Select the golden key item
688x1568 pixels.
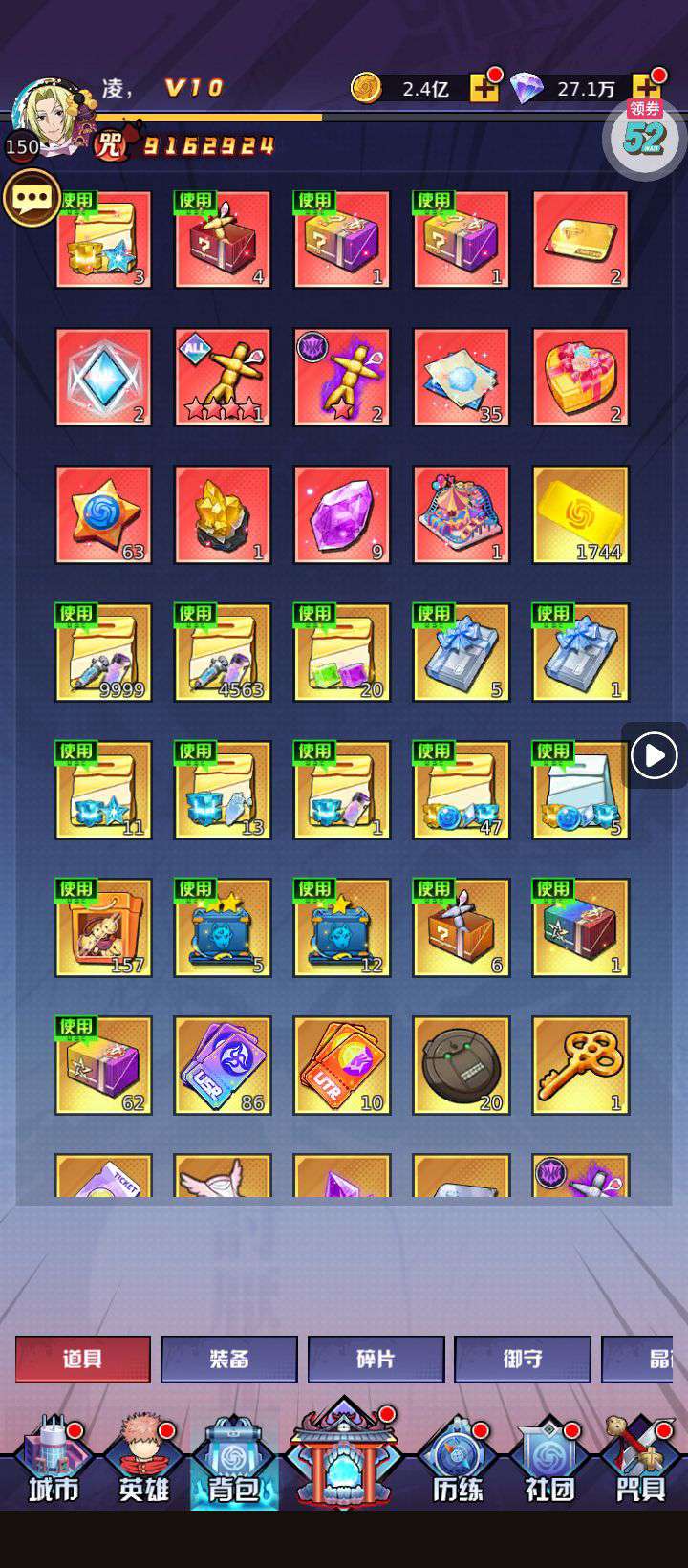pyautogui.click(x=581, y=1065)
